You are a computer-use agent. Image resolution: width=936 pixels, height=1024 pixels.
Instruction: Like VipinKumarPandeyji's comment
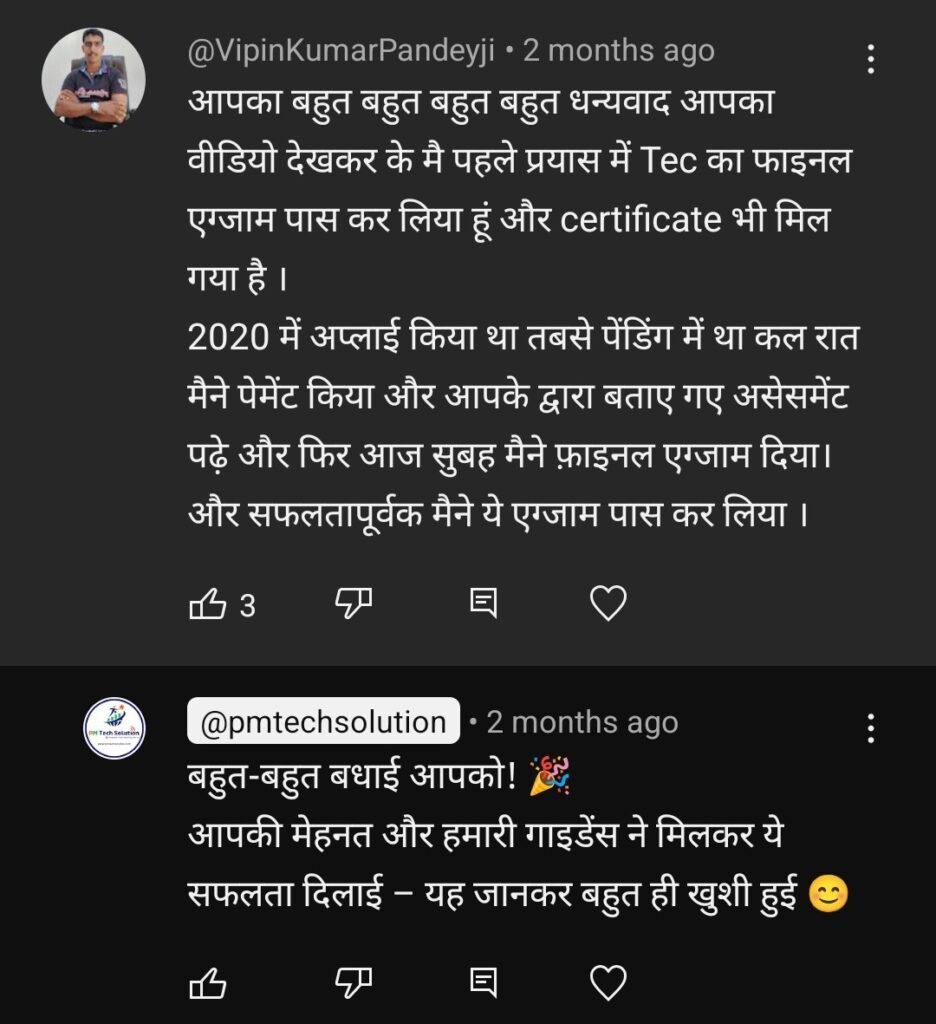coord(207,603)
